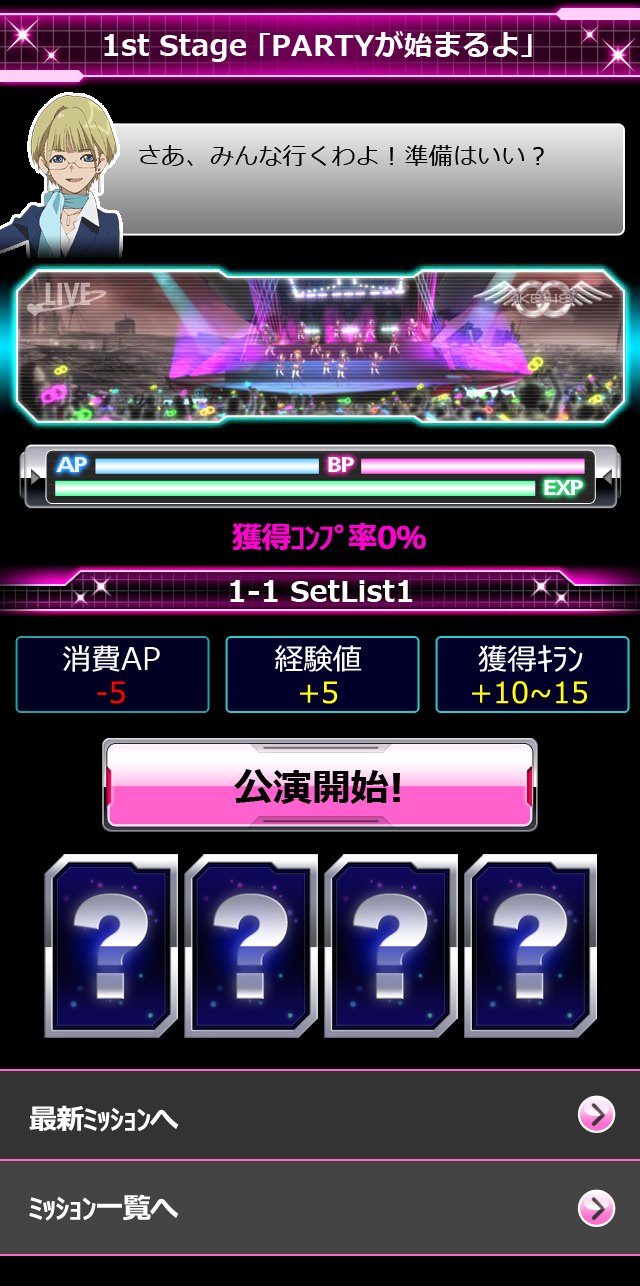Viewport: 640px width, 1286px height.
Task: Open the 最新ミッションへ row
Action: 320,1115
